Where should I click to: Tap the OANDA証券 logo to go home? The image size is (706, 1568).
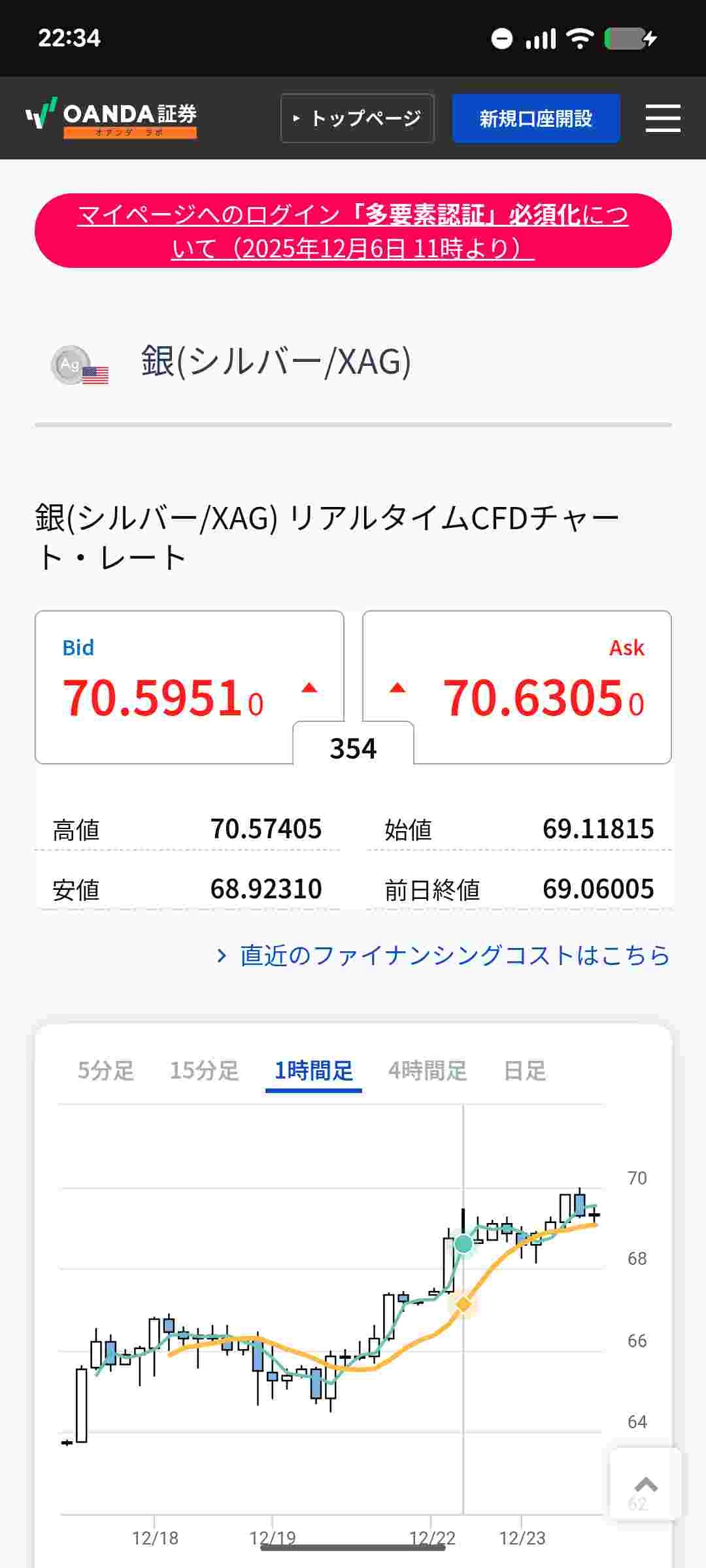(x=112, y=118)
